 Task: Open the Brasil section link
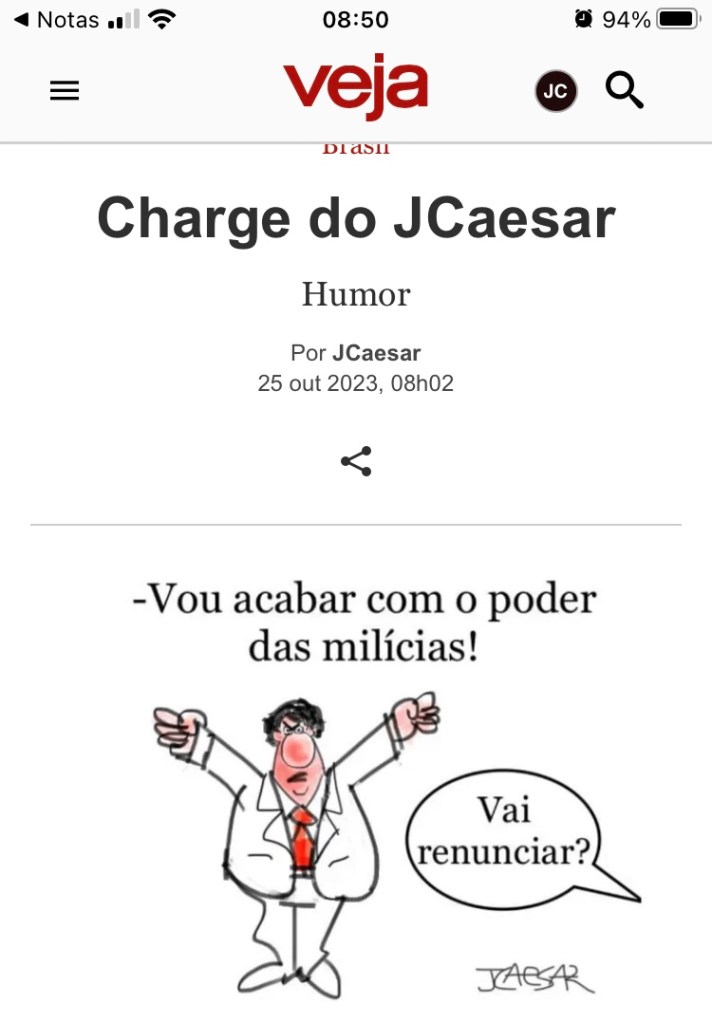[x=356, y=149]
